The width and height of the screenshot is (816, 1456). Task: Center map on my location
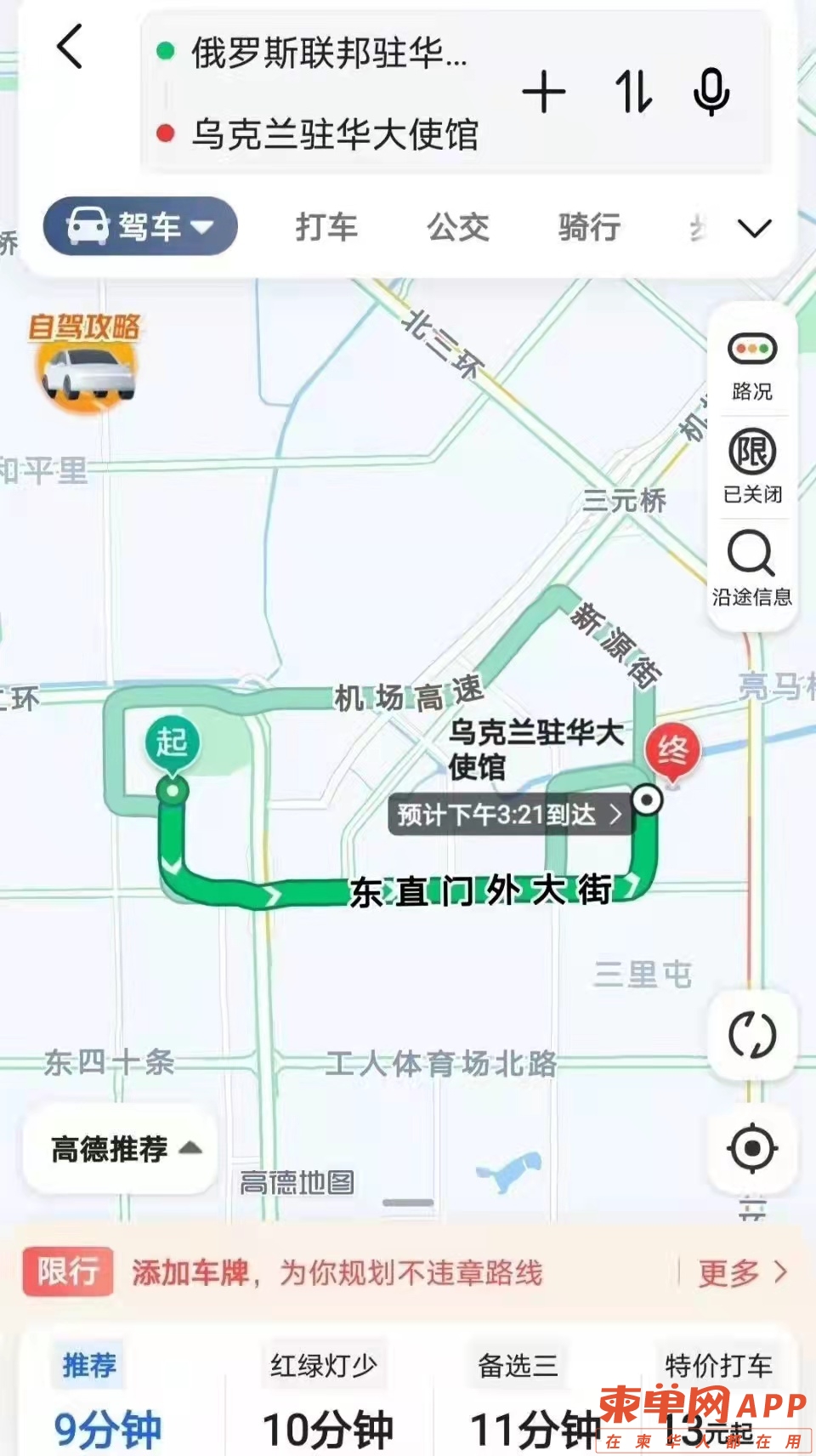coord(752,1148)
